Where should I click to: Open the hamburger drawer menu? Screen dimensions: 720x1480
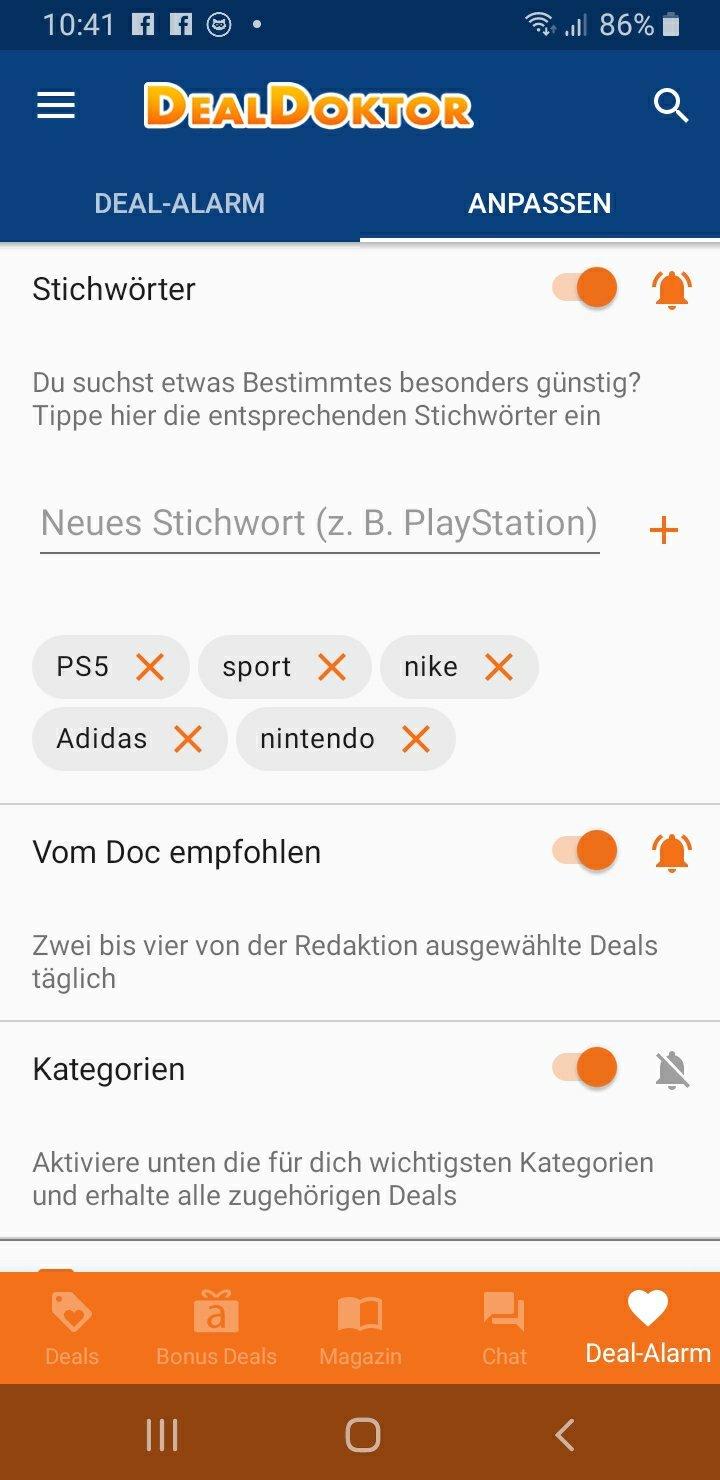coord(56,106)
